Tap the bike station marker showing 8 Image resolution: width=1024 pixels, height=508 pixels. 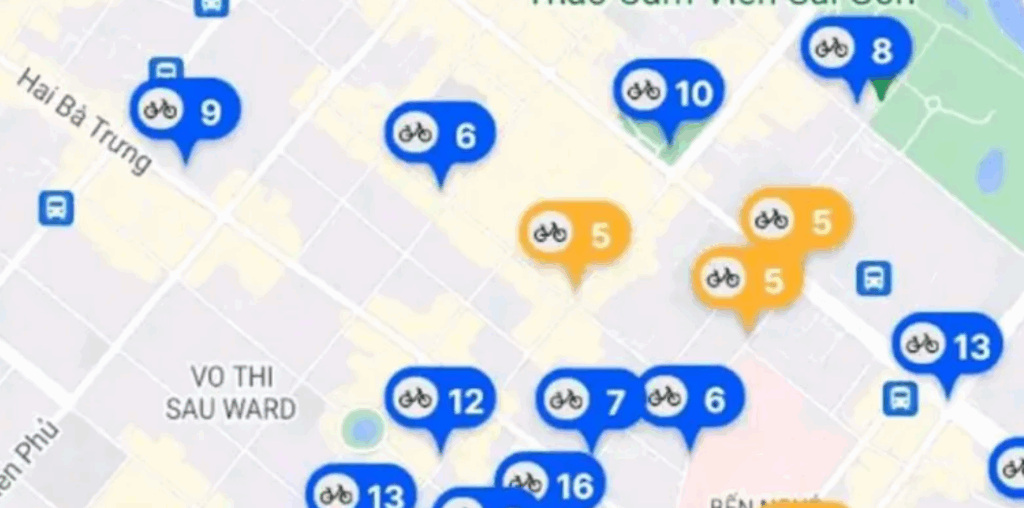[x=857, y=50]
